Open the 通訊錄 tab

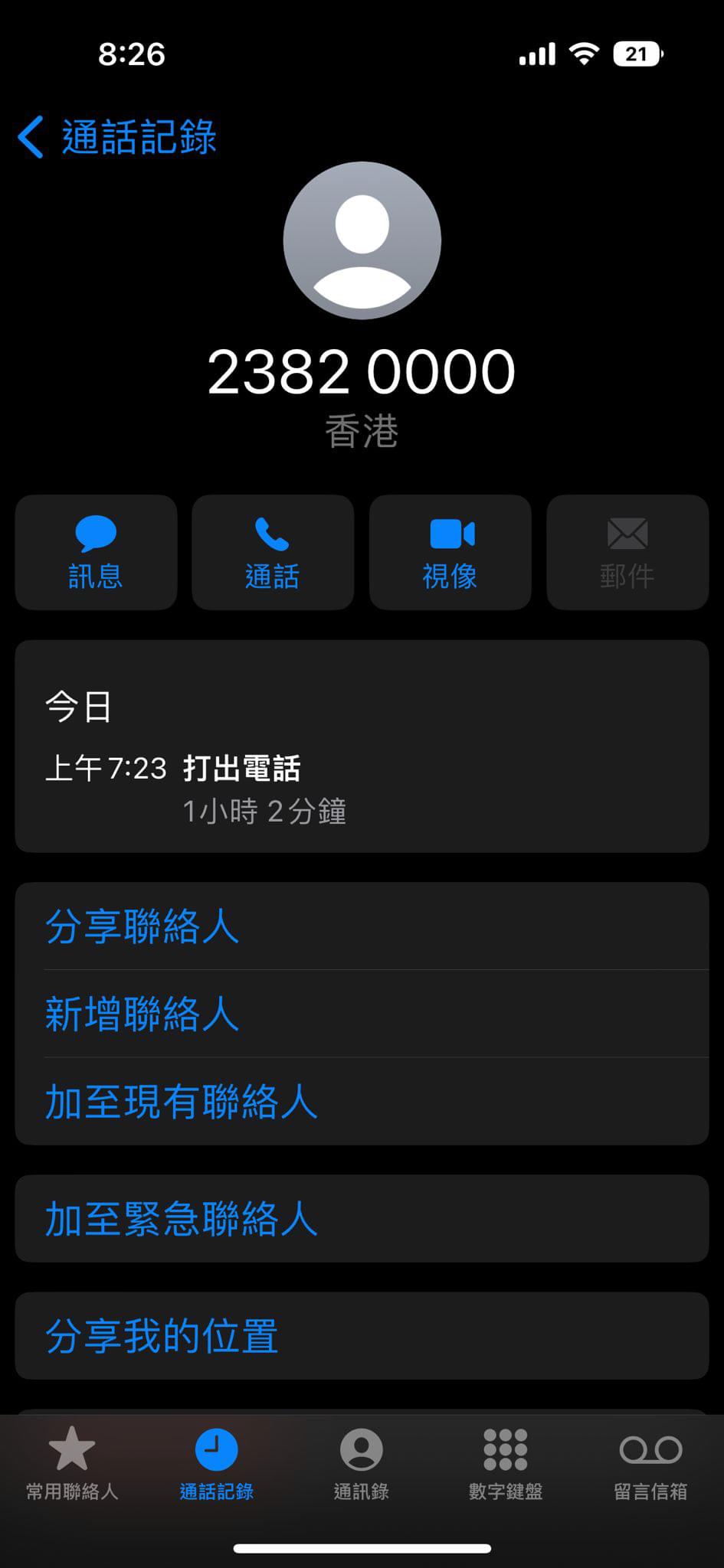tap(362, 1463)
